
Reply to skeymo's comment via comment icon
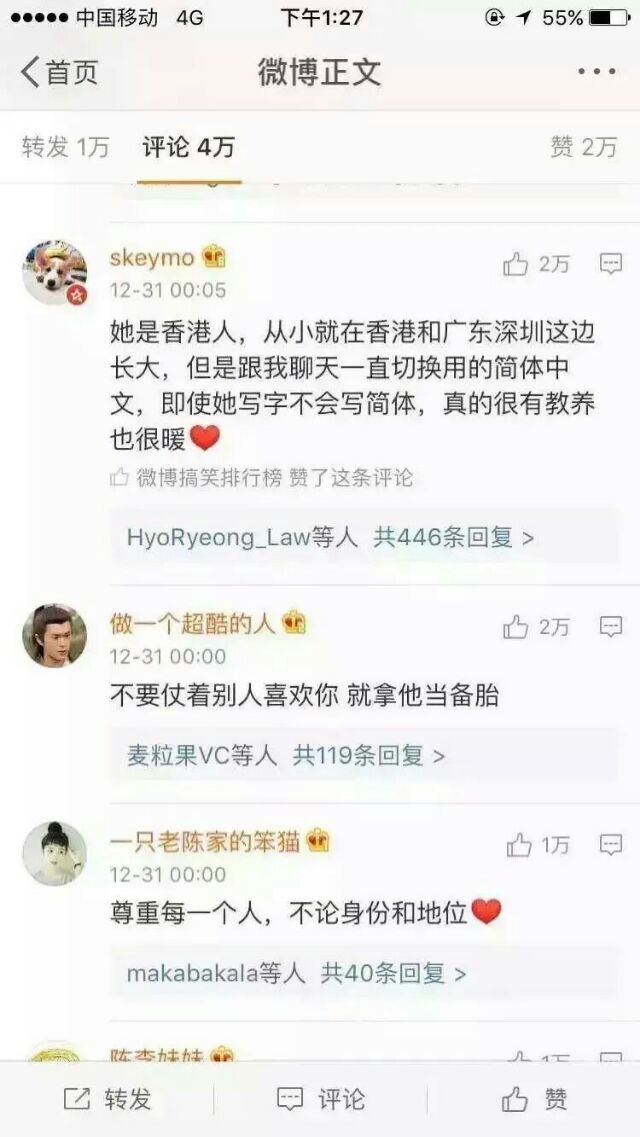[x=611, y=264]
